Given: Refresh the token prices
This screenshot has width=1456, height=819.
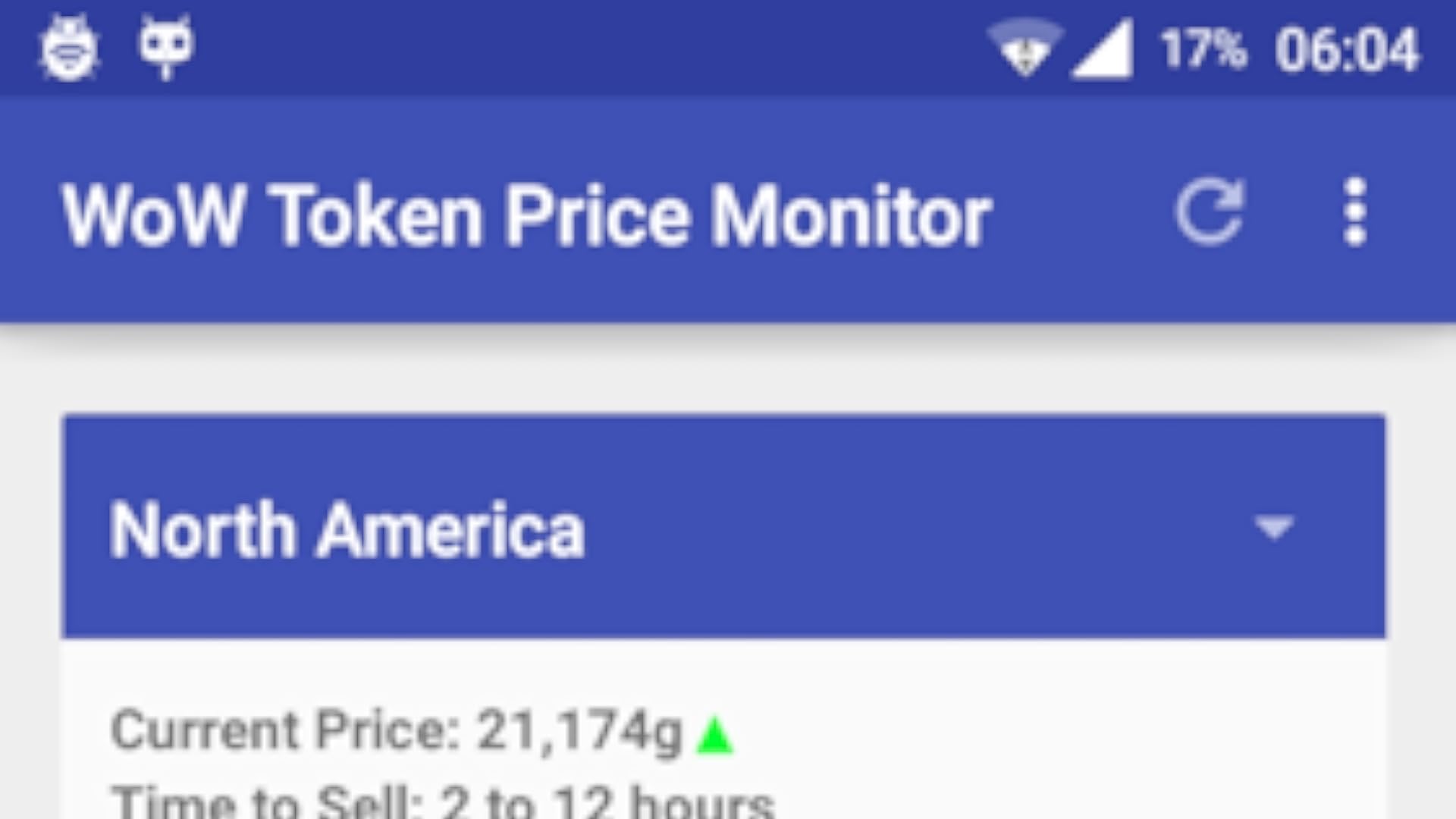Looking at the screenshot, I should [x=1209, y=213].
